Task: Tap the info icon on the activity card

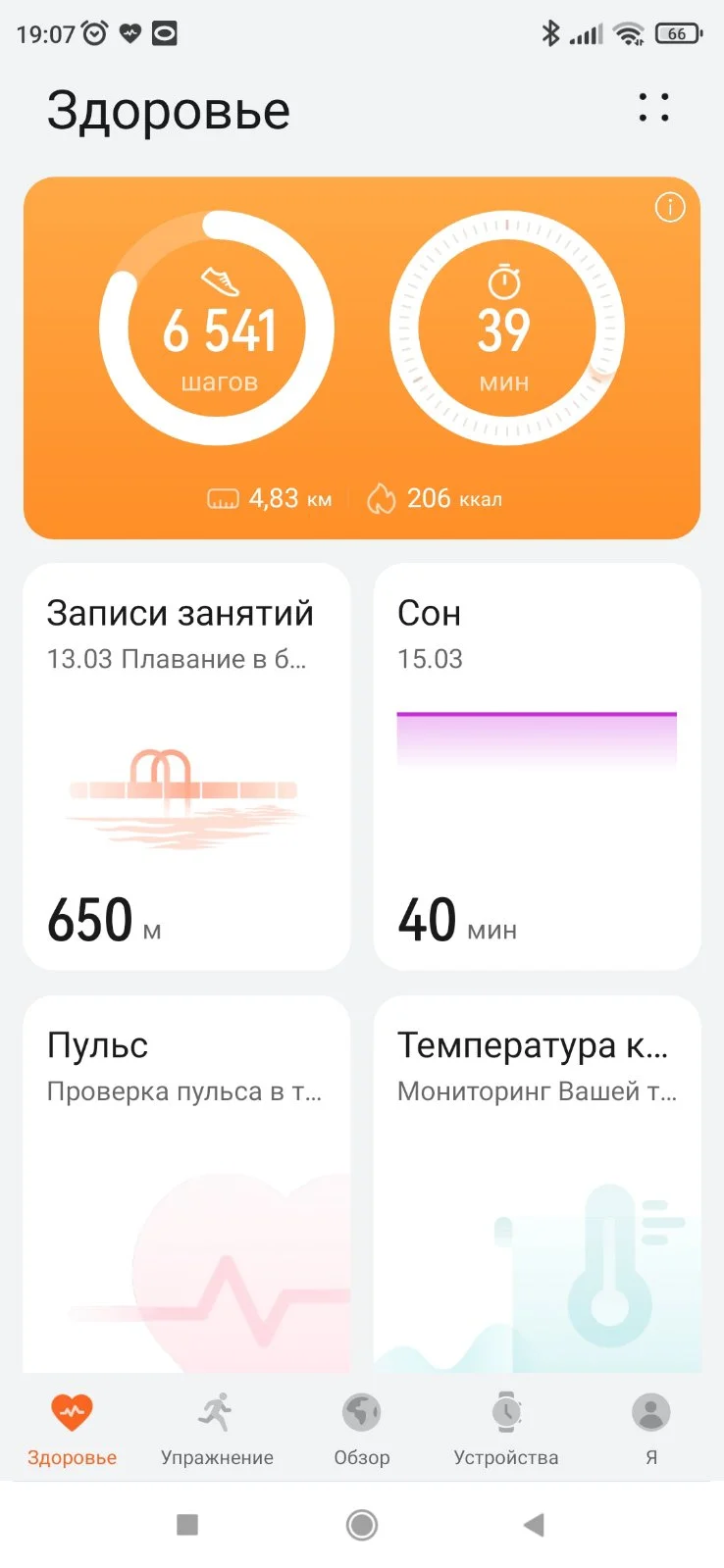Action: 670,207
